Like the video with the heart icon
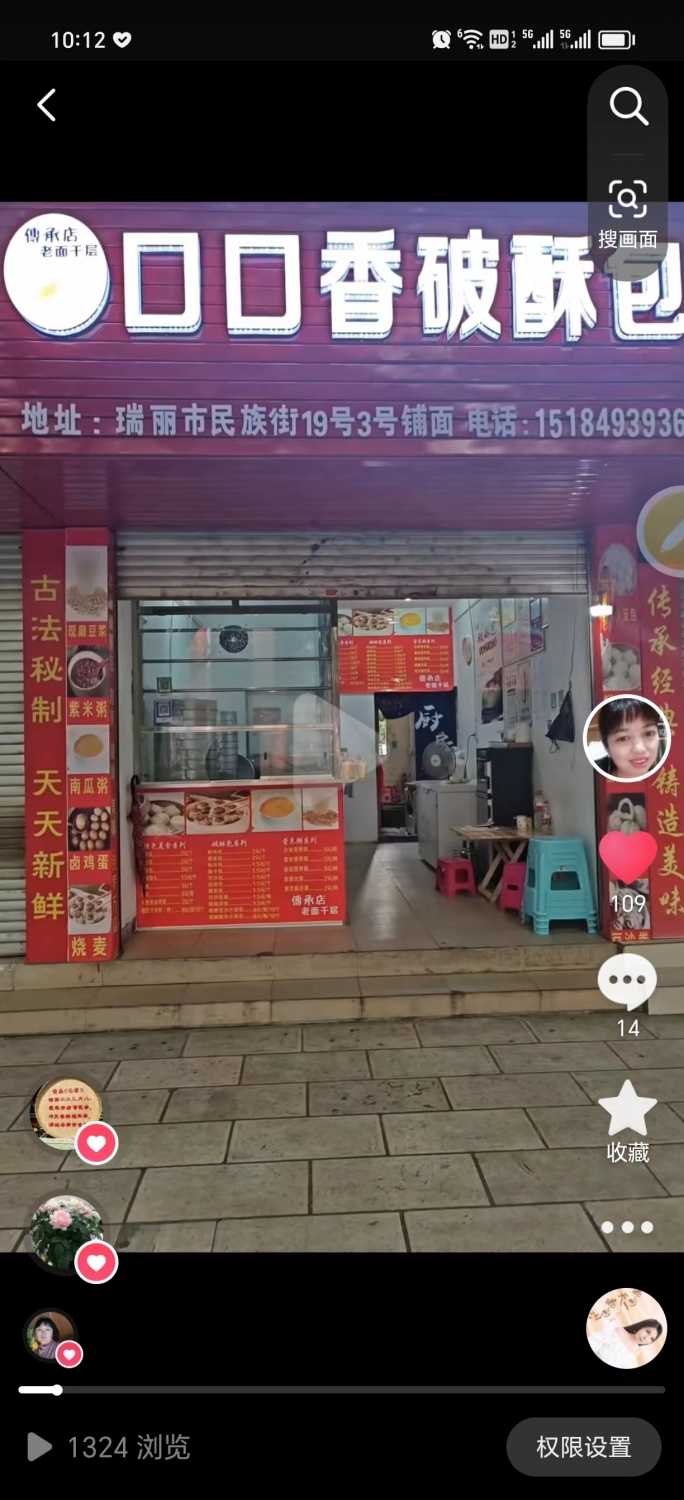The image size is (684, 1500). pos(627,858)
